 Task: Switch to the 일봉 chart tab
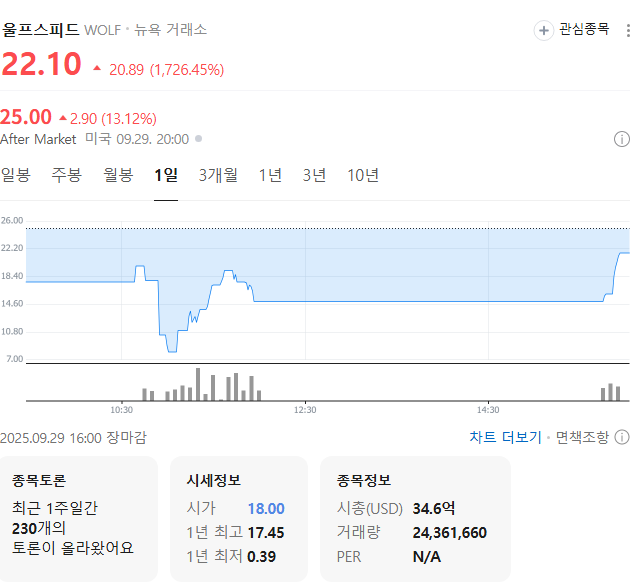pos(16,176)
